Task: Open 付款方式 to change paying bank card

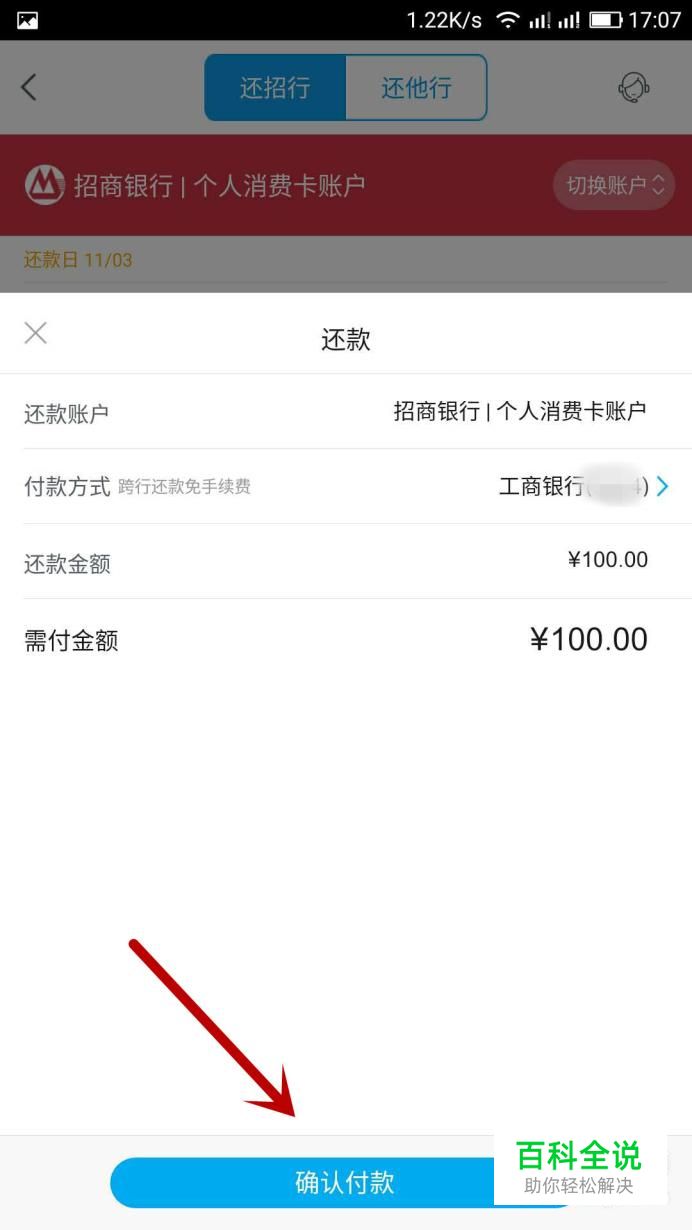Action: tap(346, 487)
